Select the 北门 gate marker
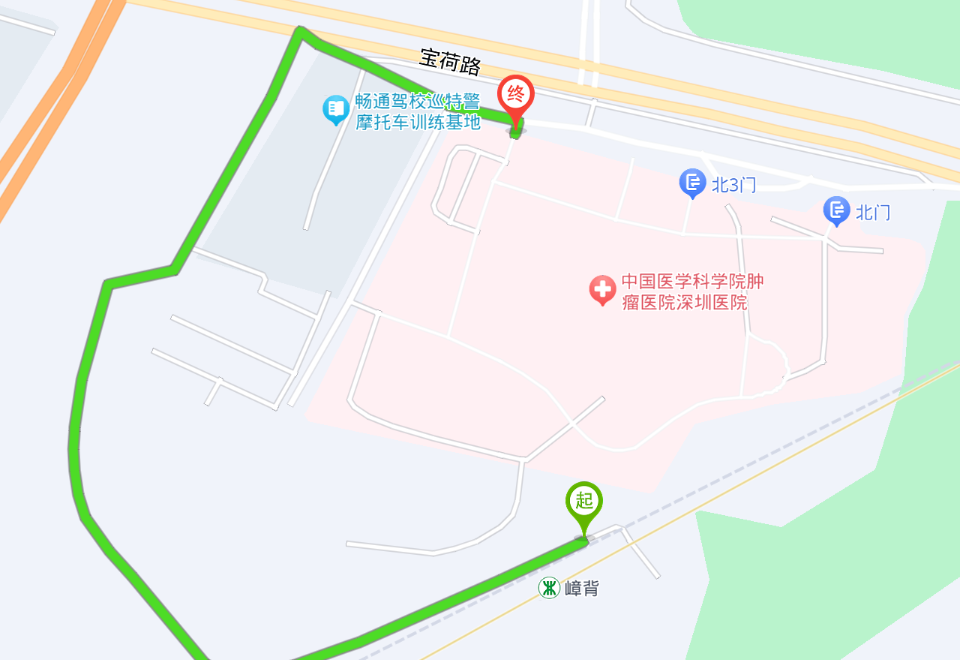The image size is (960, 660). tap(836, 211)
